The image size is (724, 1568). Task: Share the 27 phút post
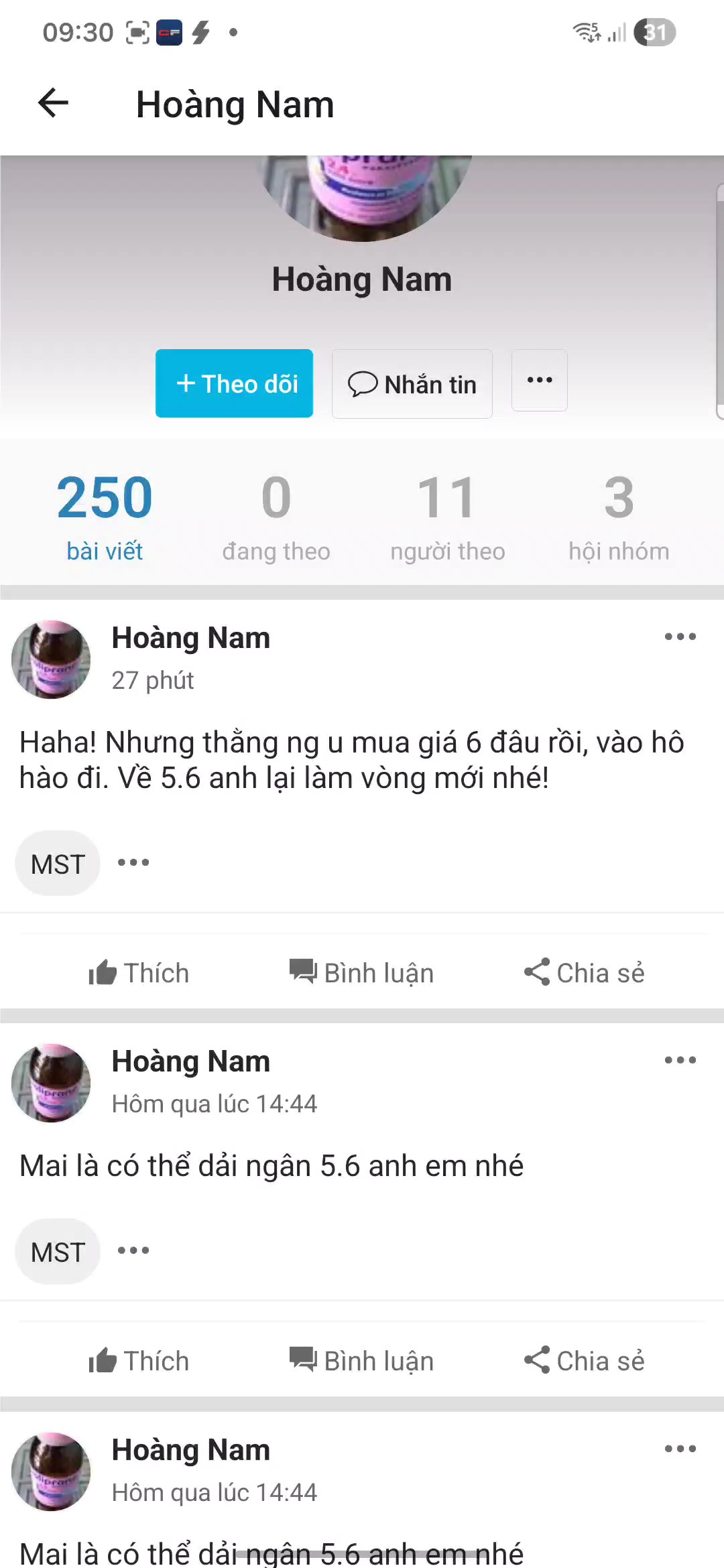(584, 973)
